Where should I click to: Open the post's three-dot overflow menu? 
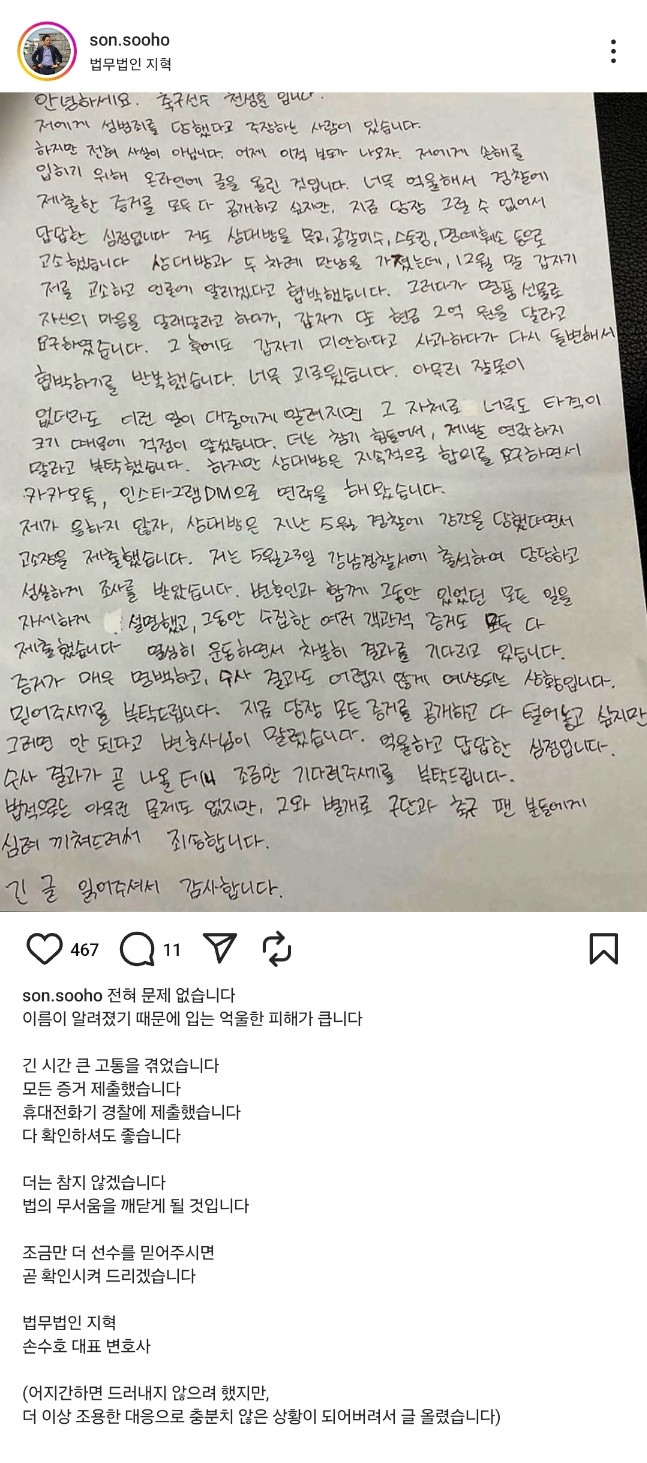coord(613,51)
